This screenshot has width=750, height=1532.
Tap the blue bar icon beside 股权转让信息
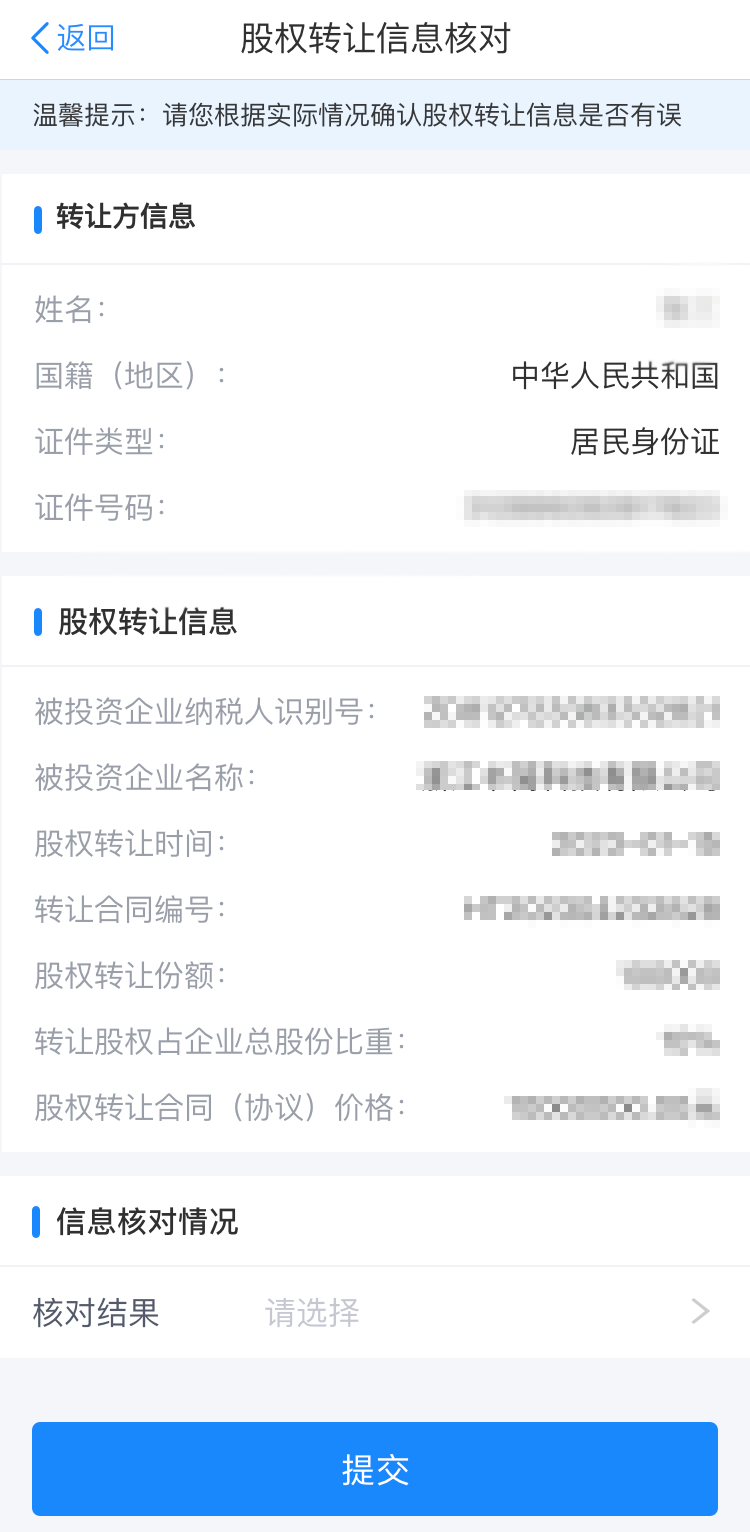coord(38,622)
